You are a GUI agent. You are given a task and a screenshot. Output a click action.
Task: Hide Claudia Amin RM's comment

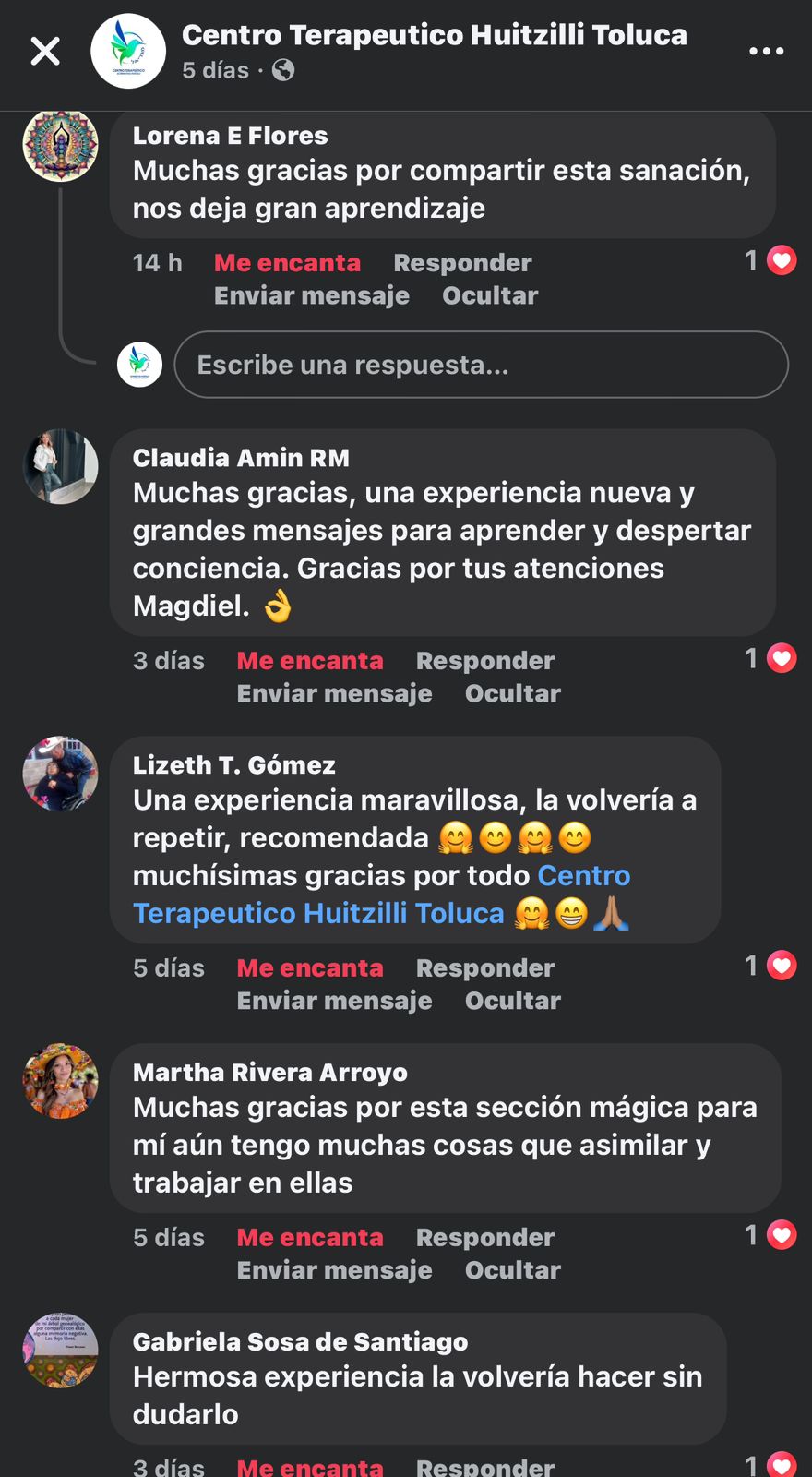[x=513, y=693]
